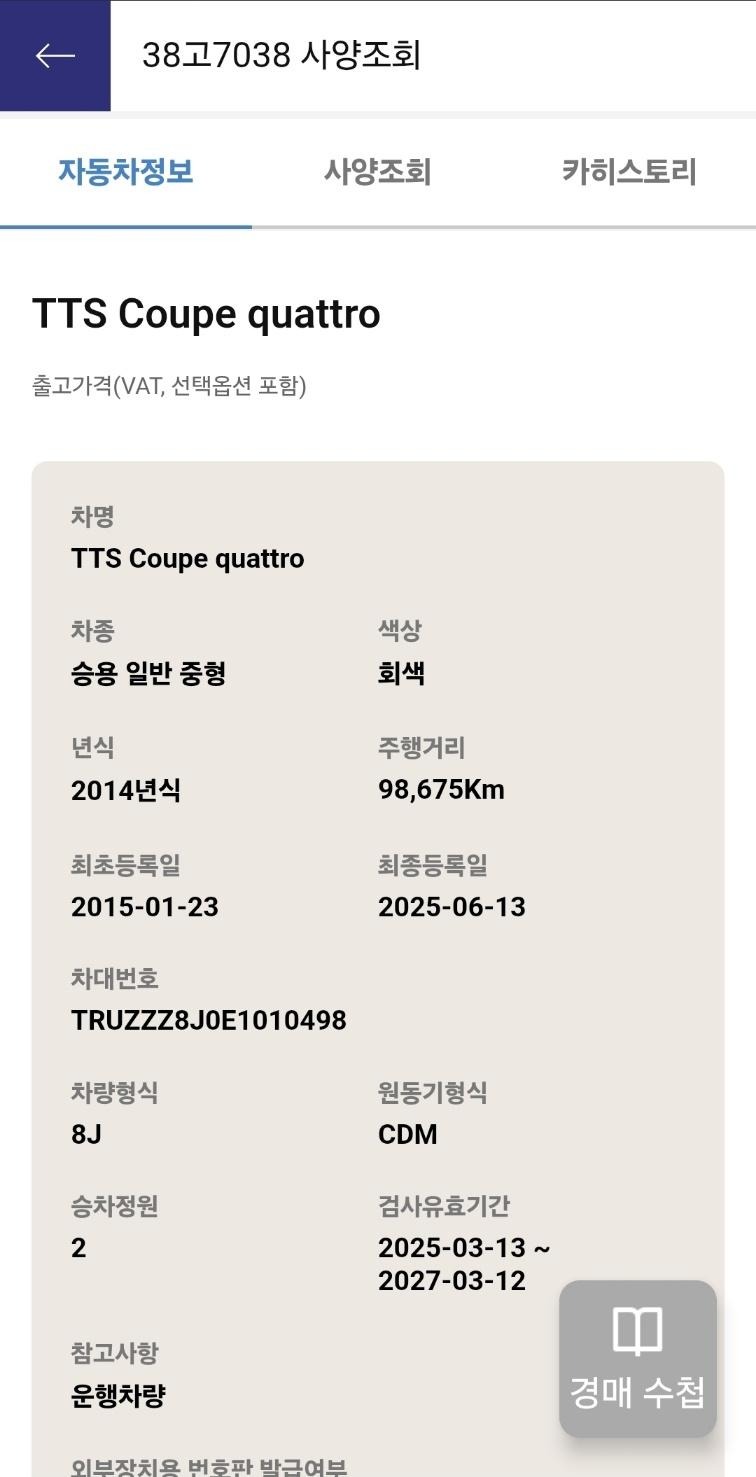756x1477 pixels.
Task: Select the 자동차정보 tab
Action: 126,172
